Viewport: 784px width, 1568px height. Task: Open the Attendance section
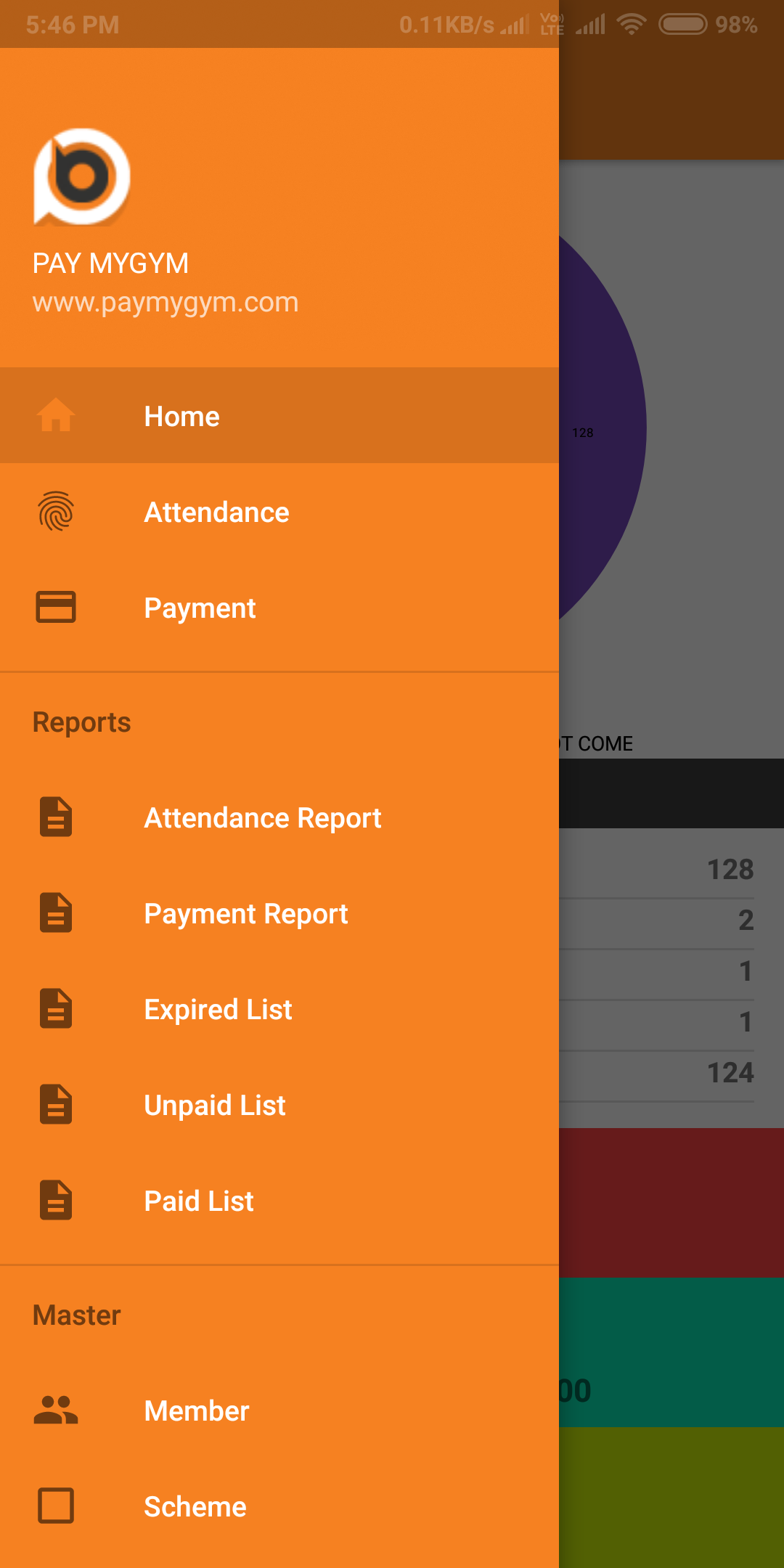click(x=279, y=512)
